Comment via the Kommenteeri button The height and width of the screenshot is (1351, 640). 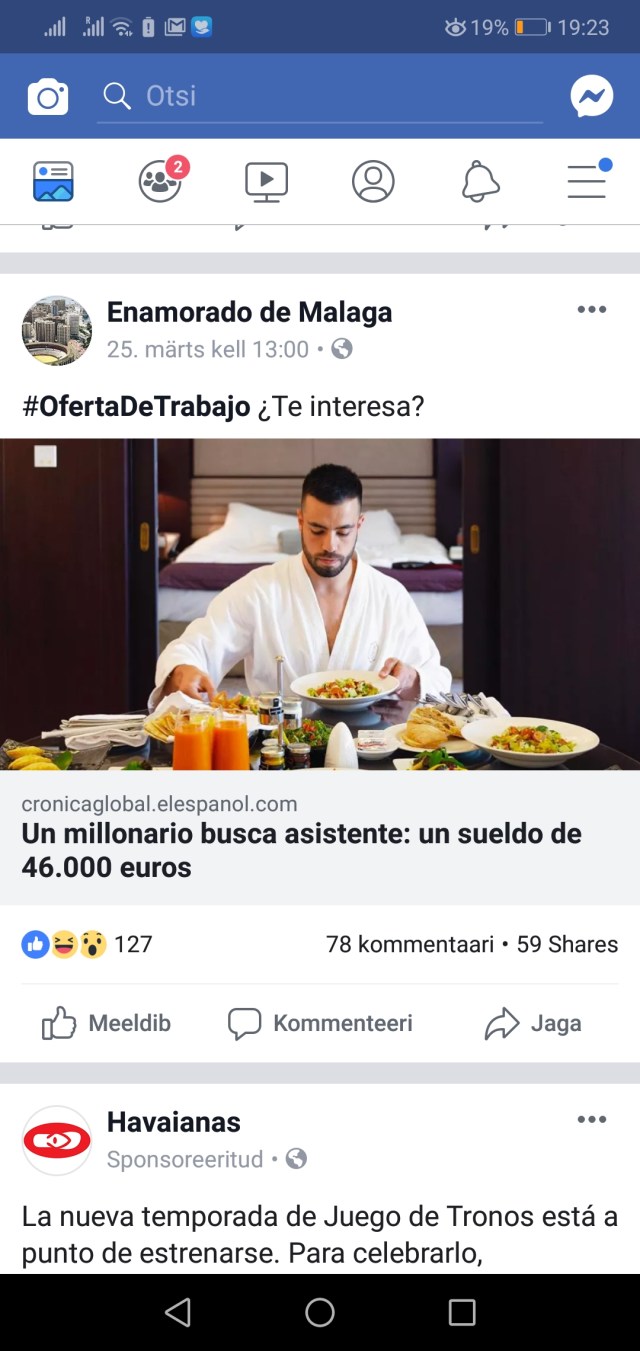coord(320,1023)
